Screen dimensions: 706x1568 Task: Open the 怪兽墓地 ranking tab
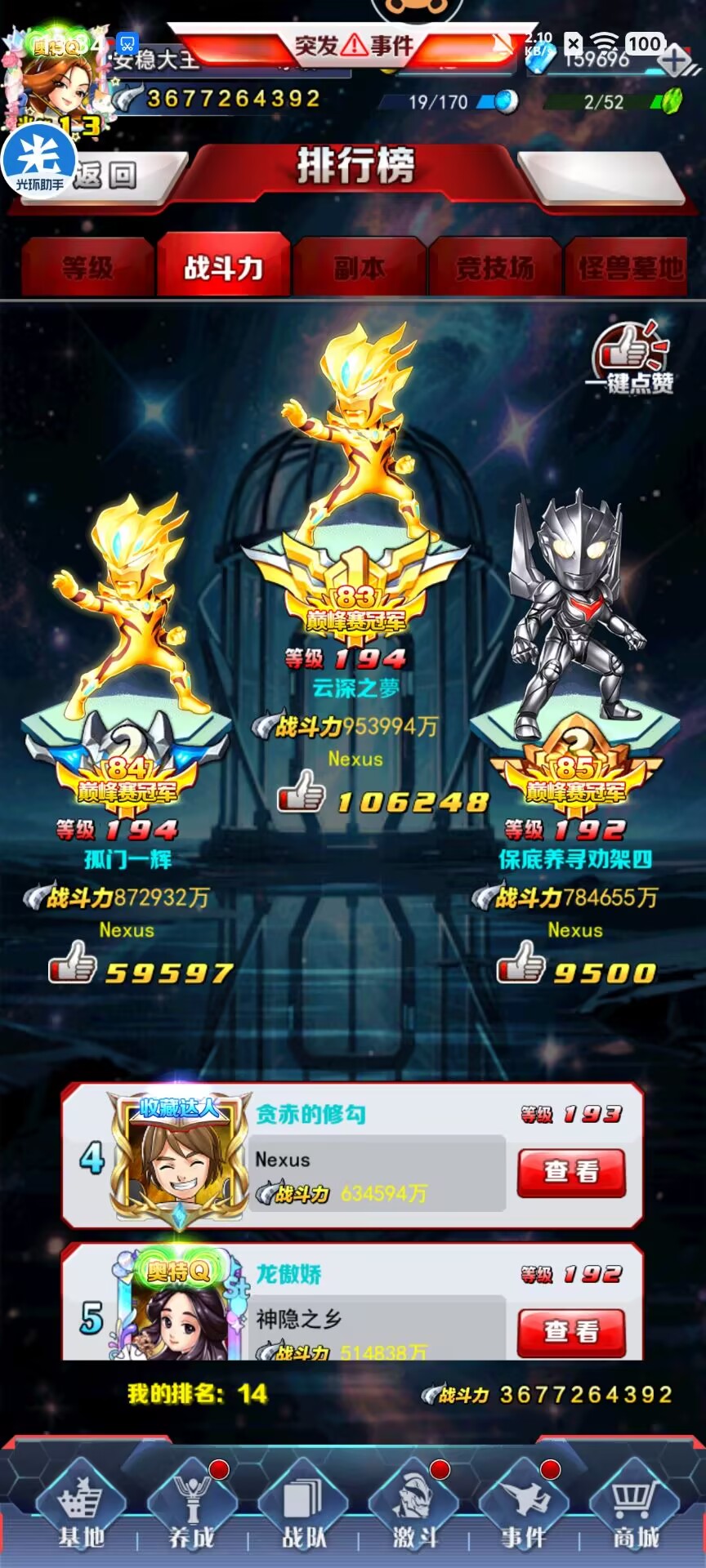click(631, 267)
